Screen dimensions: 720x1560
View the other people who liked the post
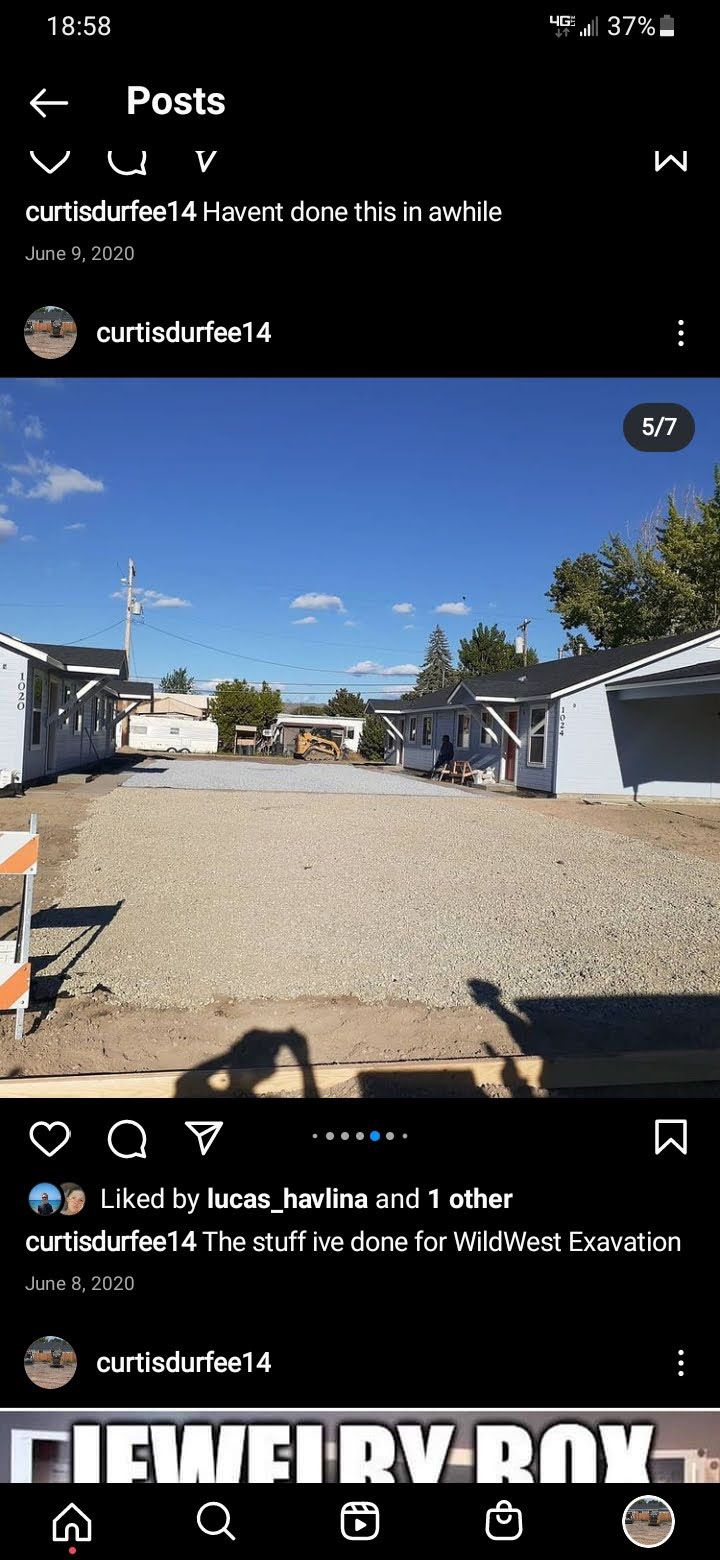[x=470, y=1199]
